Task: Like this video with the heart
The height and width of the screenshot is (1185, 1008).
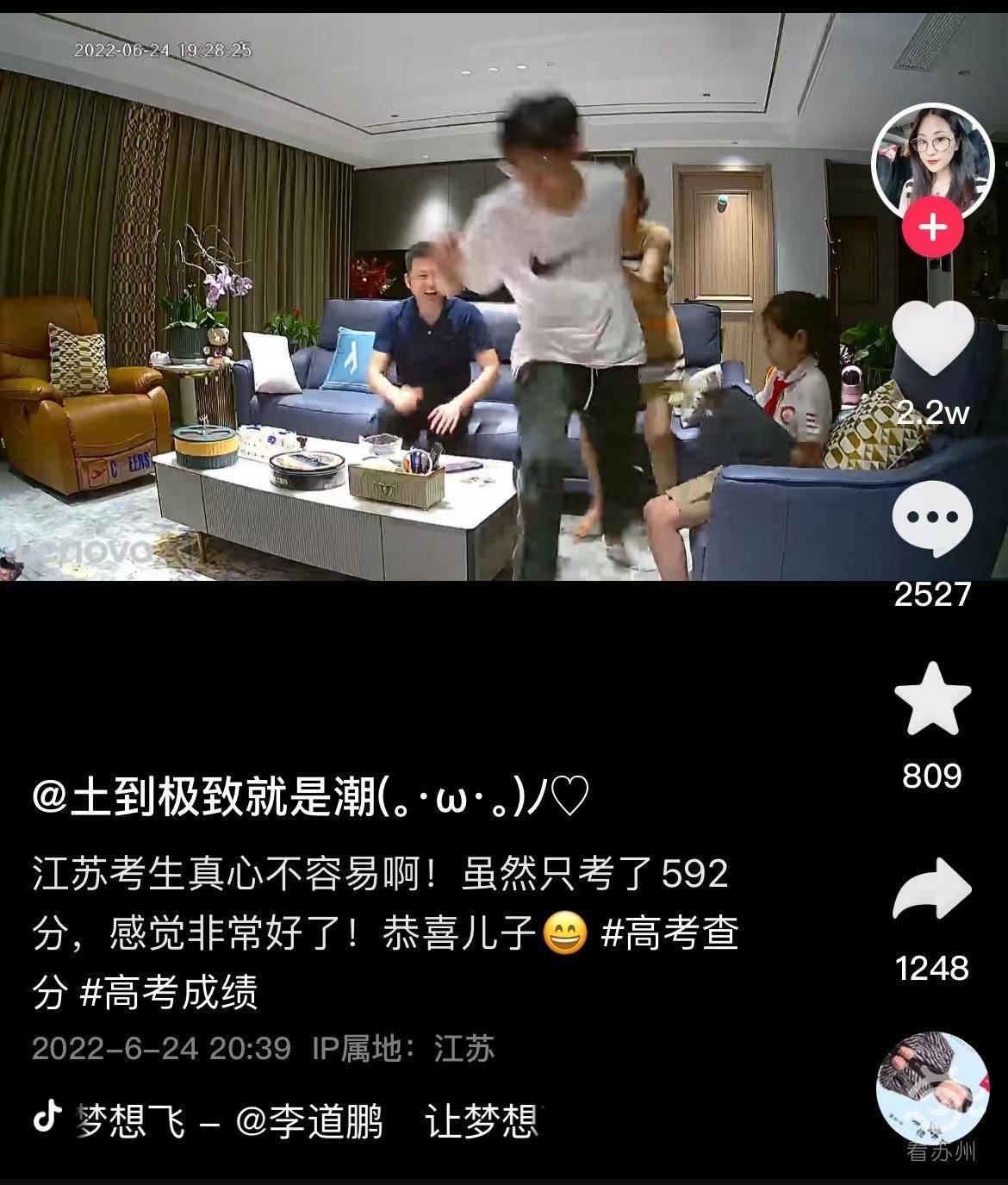Action: pos(932,337)
